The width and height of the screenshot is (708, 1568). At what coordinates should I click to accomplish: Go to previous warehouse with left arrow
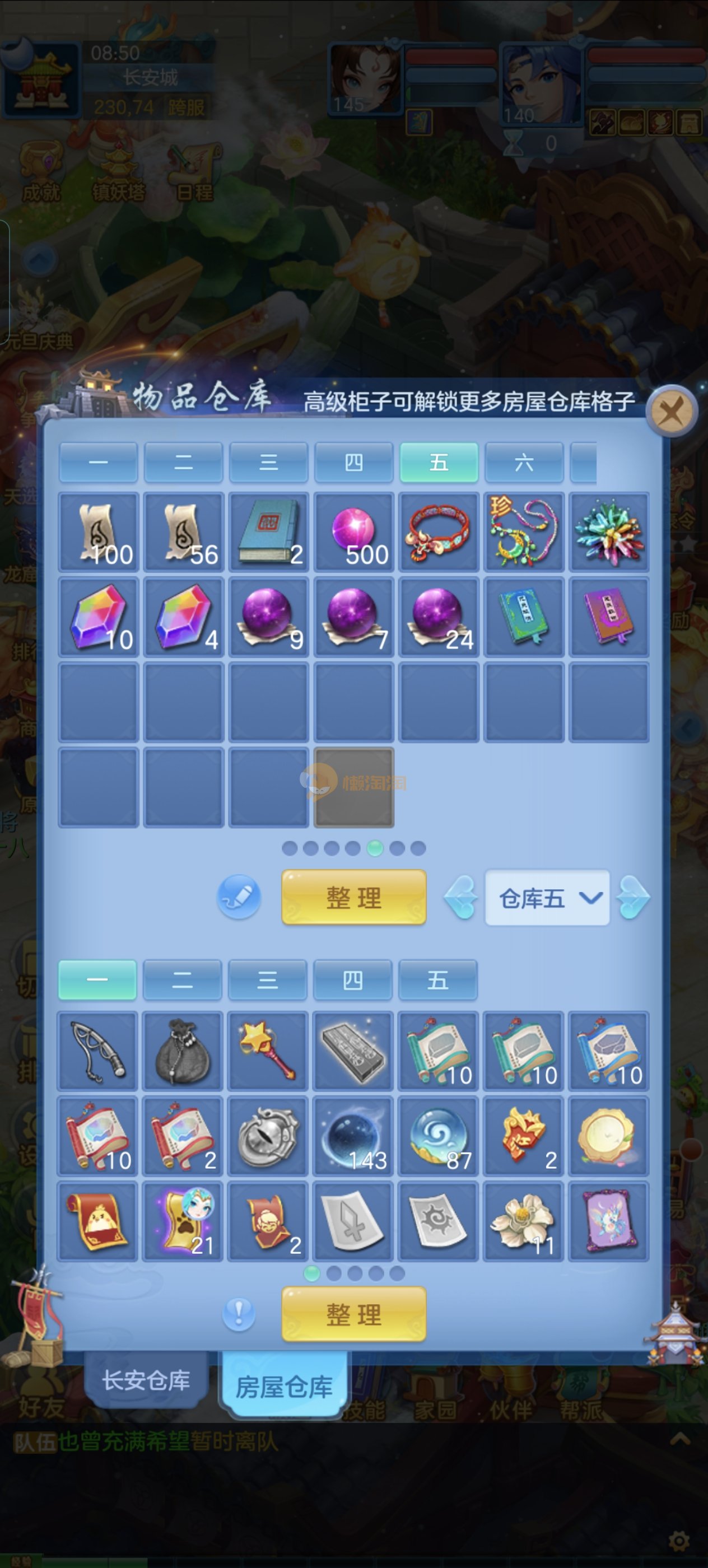click(461, 897)
